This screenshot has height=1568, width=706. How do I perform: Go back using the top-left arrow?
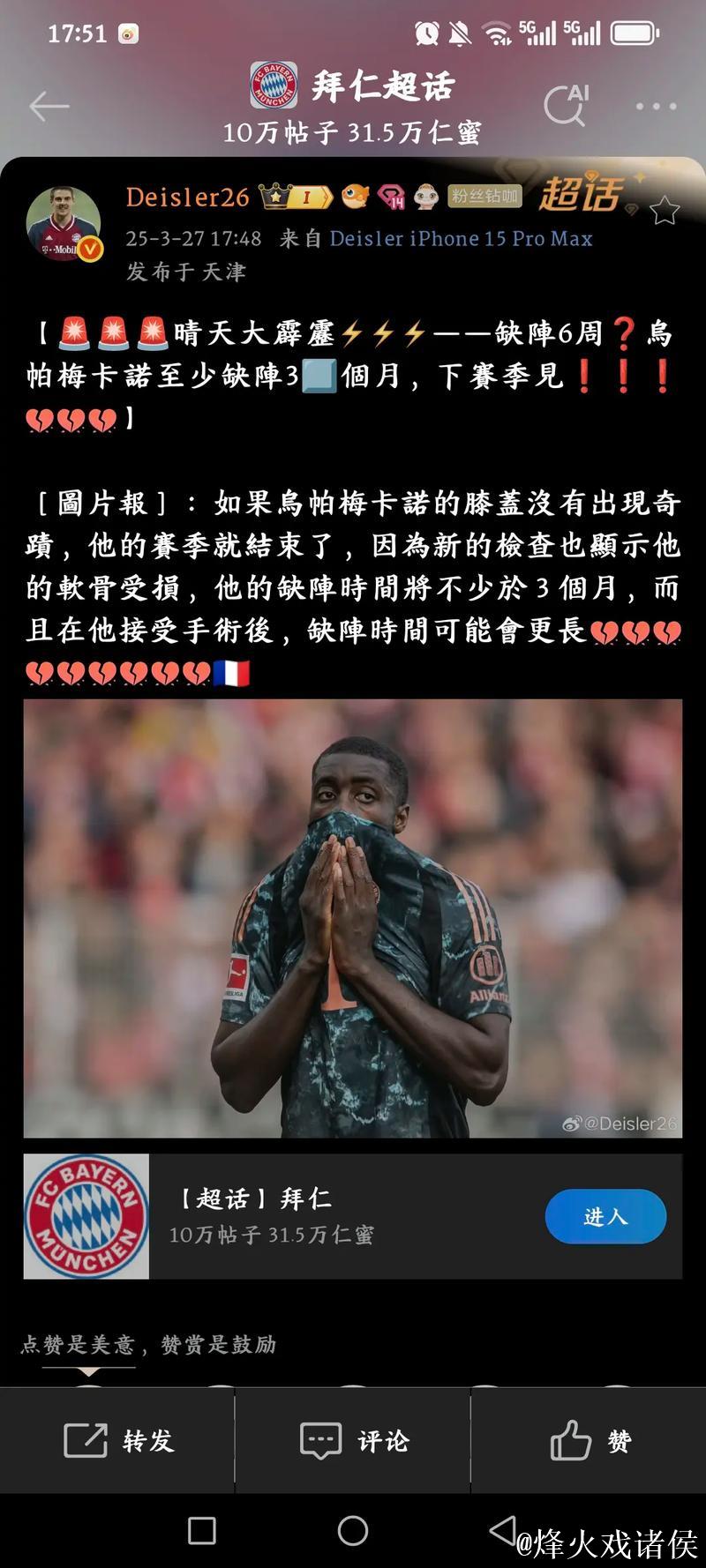click(x=49, y=107)
